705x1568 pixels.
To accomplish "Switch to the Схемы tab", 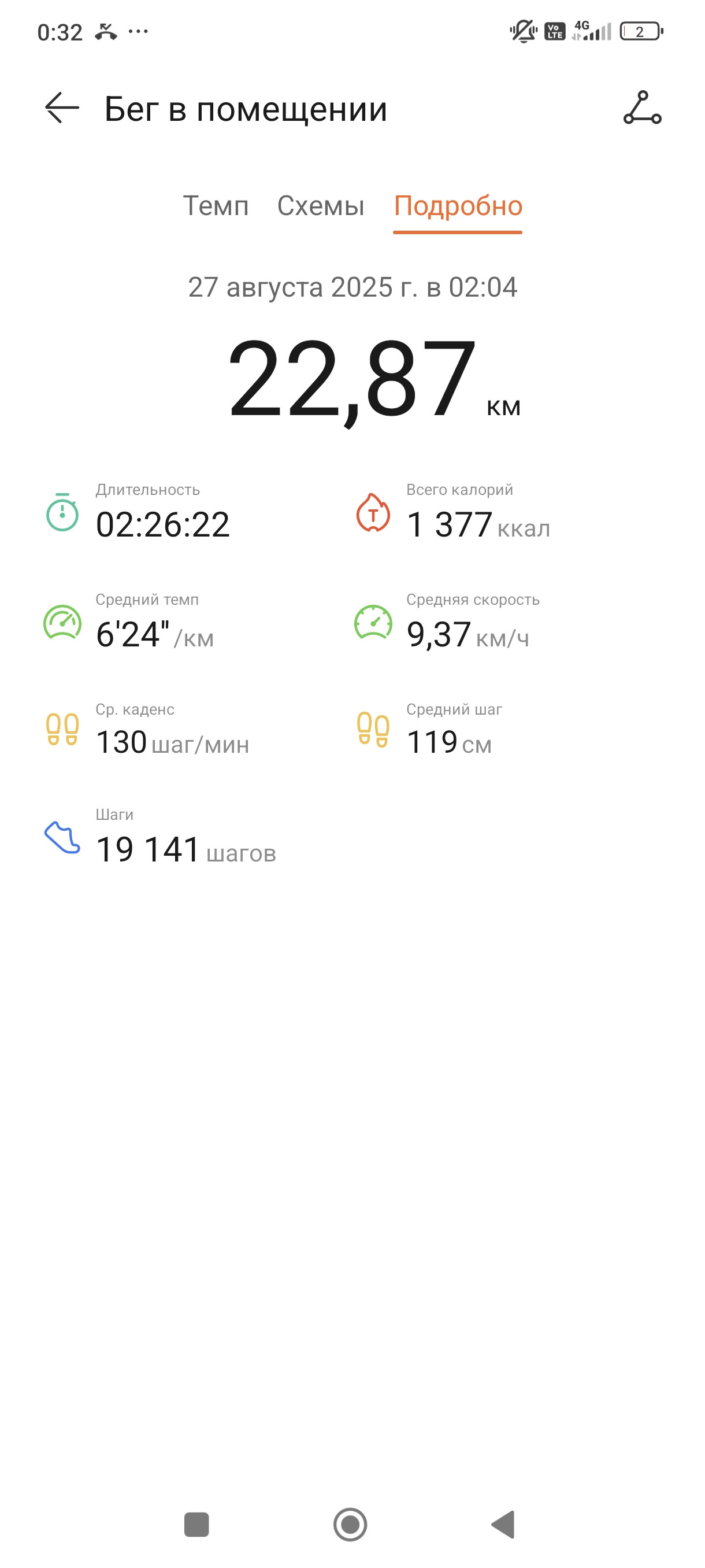I will coord(321,206).
